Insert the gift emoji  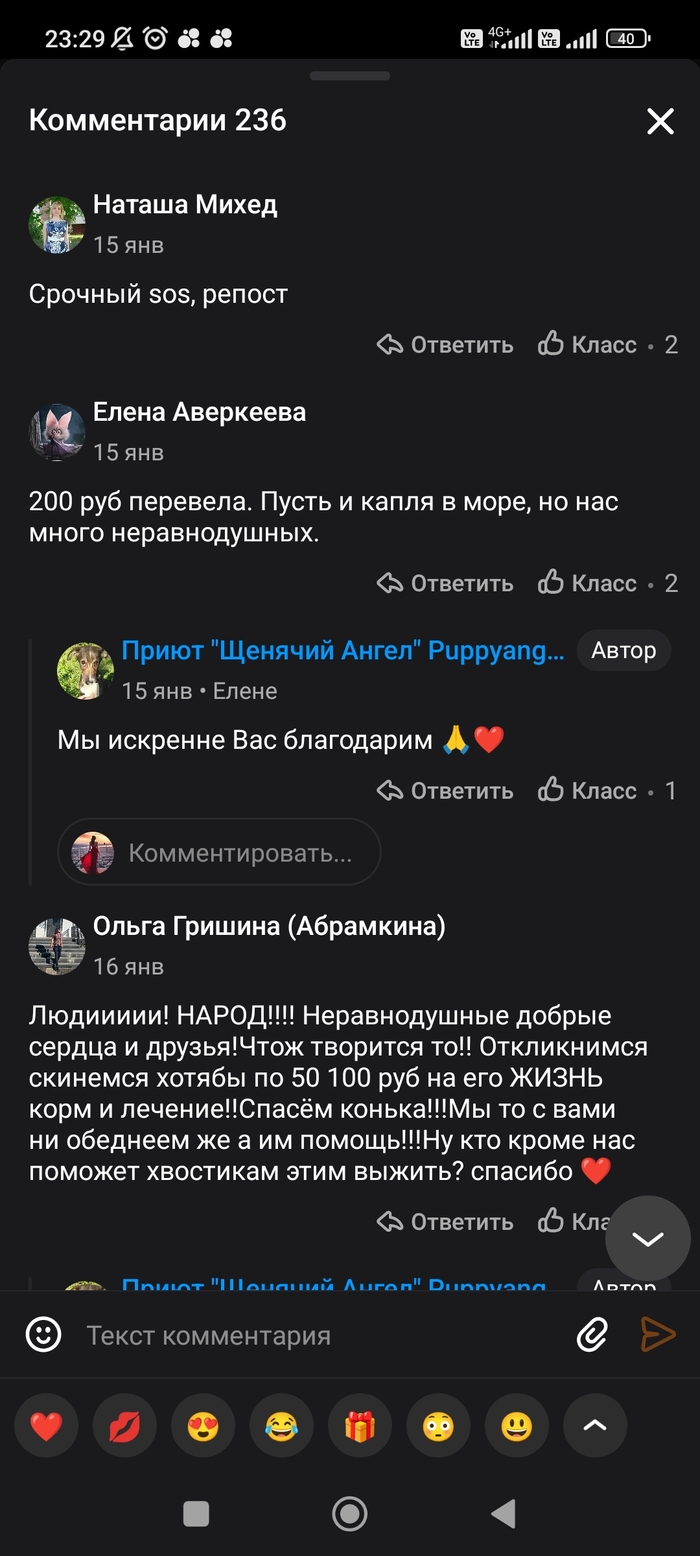pos(360,1425)
